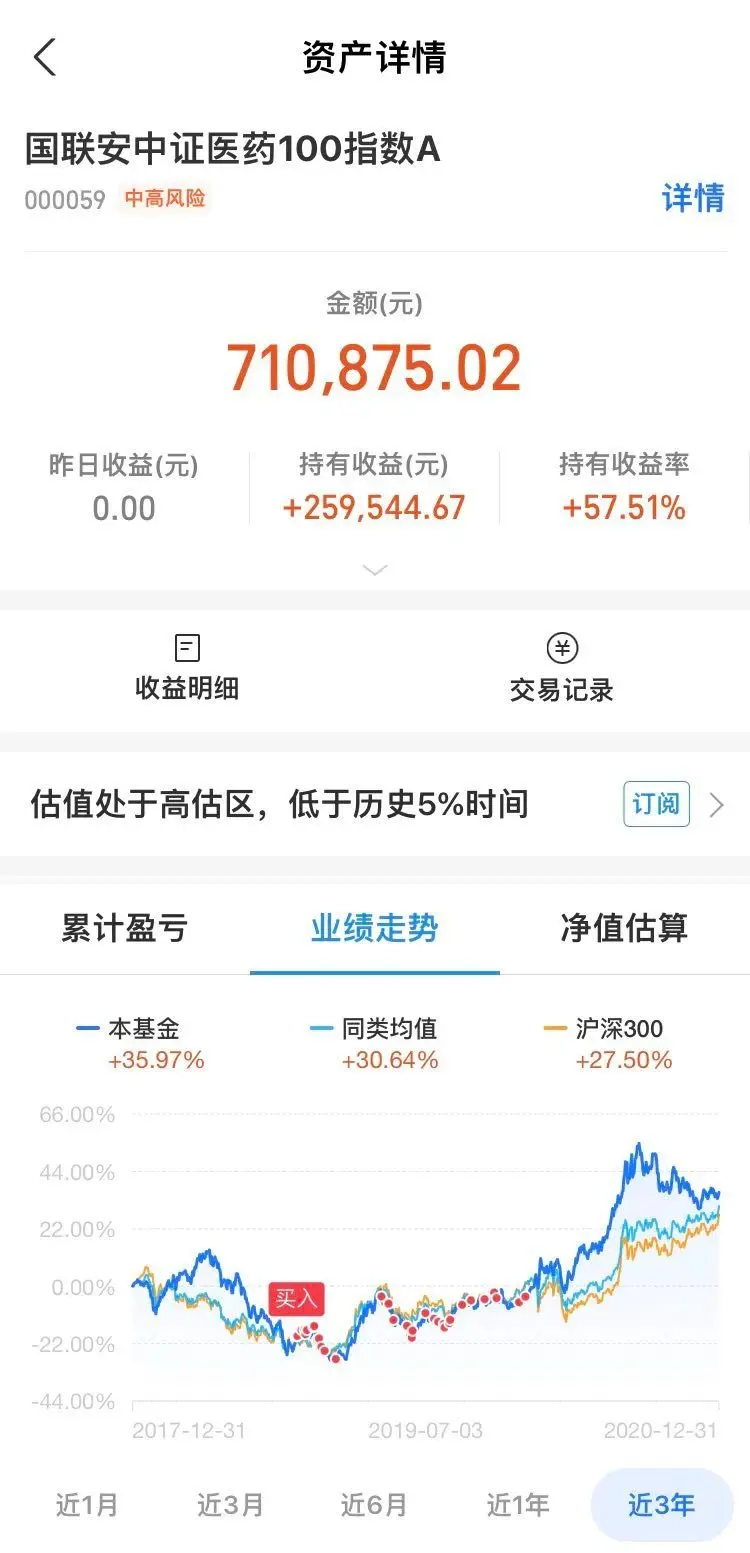750x1553 pixels.
Task: Switch to the 累计盈亏 tab
Action: [124, 928]
